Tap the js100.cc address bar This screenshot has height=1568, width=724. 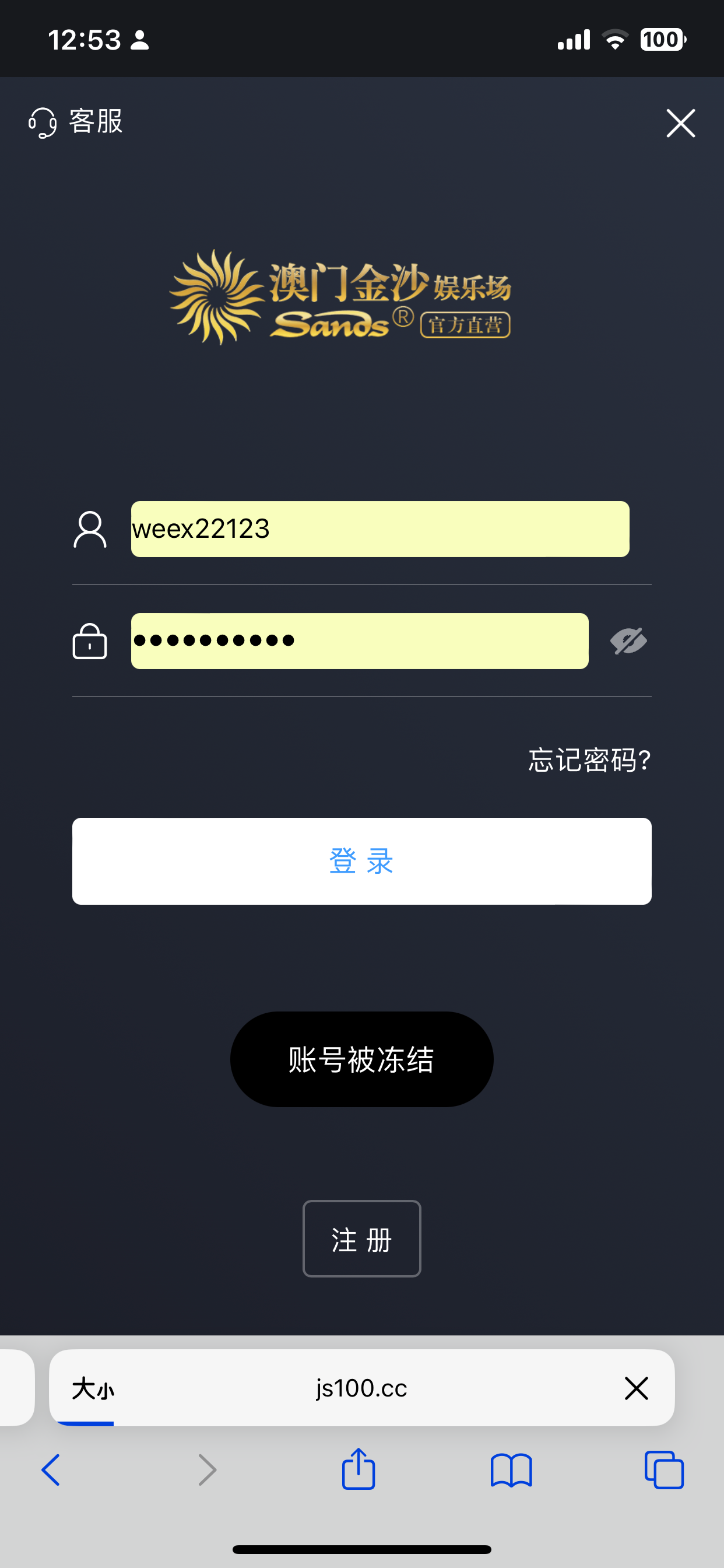(361, 1388)
